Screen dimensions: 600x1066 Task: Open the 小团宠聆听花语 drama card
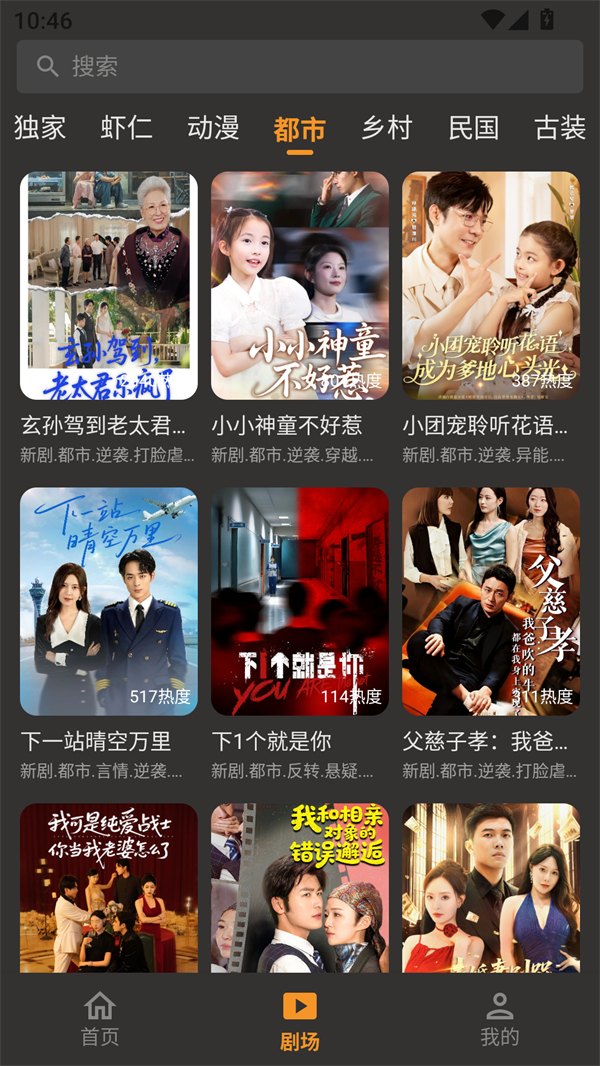(x=491, y=286)
